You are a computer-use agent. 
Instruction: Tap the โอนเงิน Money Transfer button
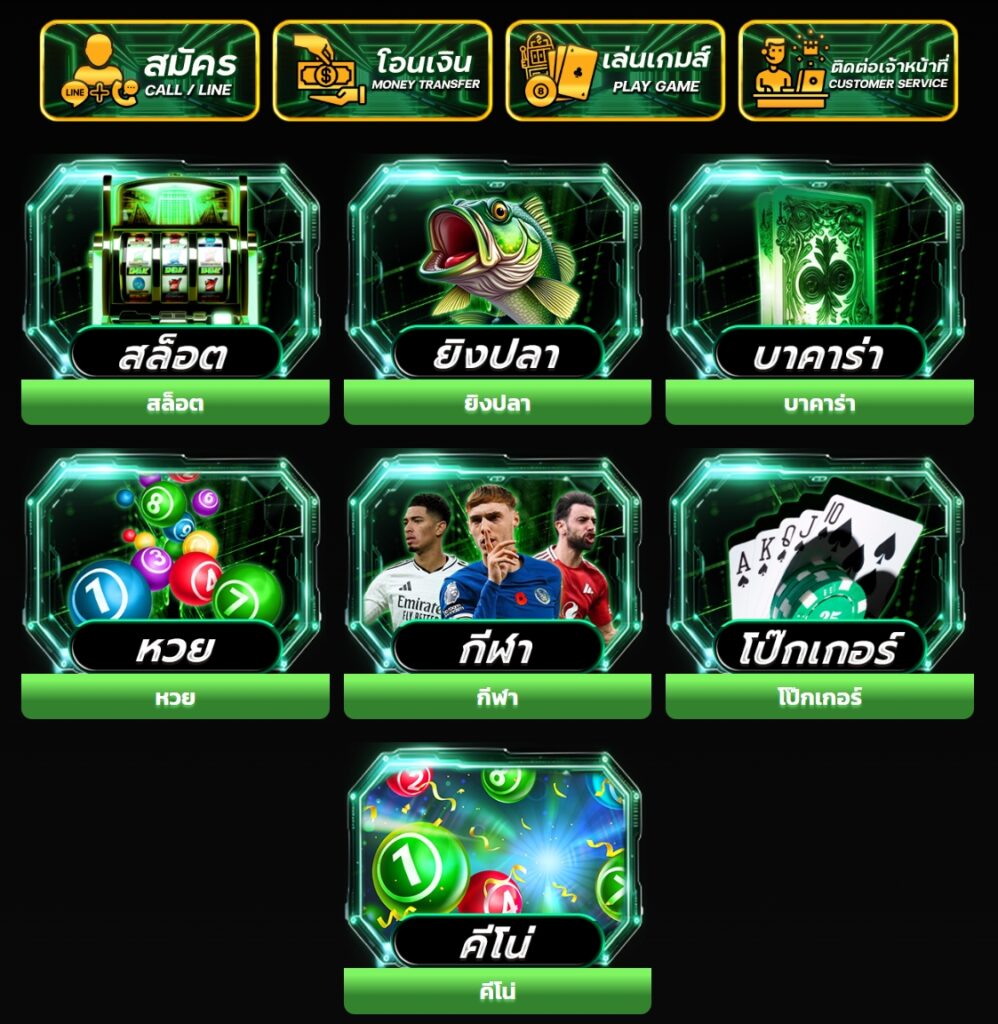point(383,71)
